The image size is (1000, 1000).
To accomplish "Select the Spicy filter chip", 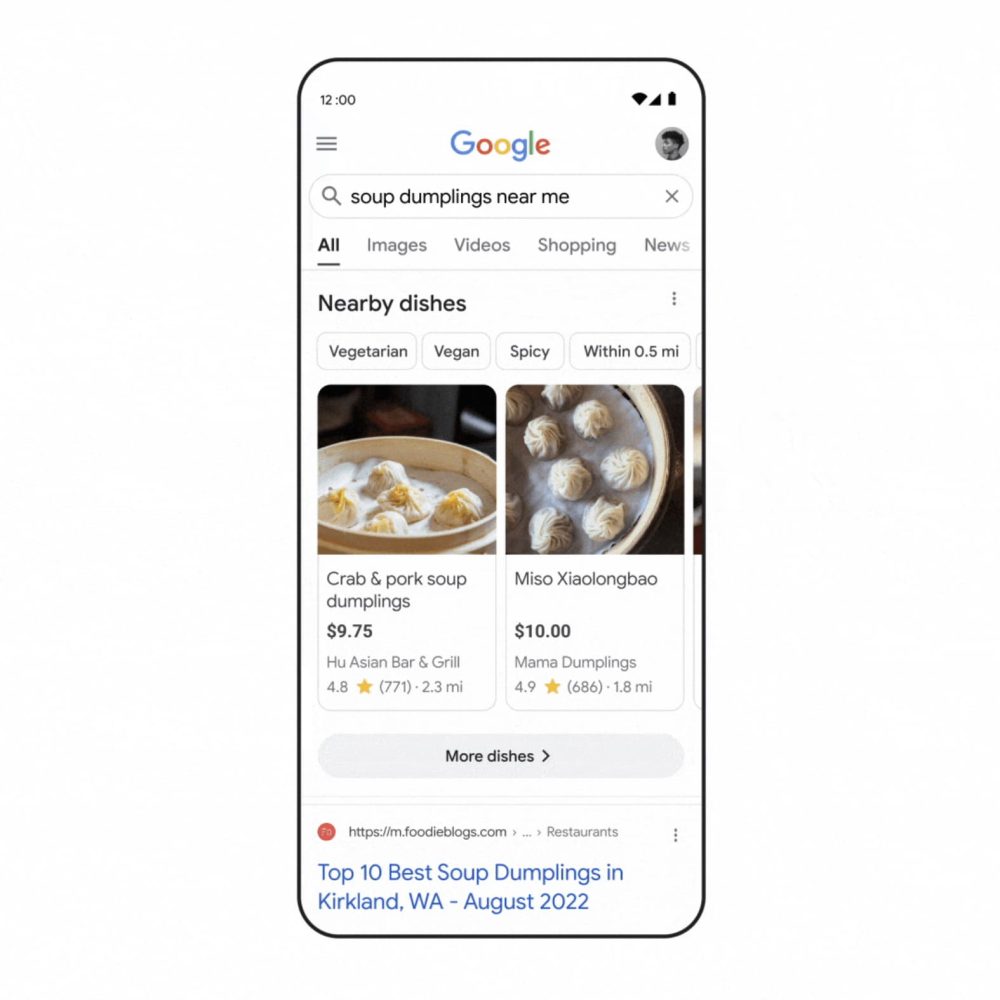I will [x=529, y=352].
